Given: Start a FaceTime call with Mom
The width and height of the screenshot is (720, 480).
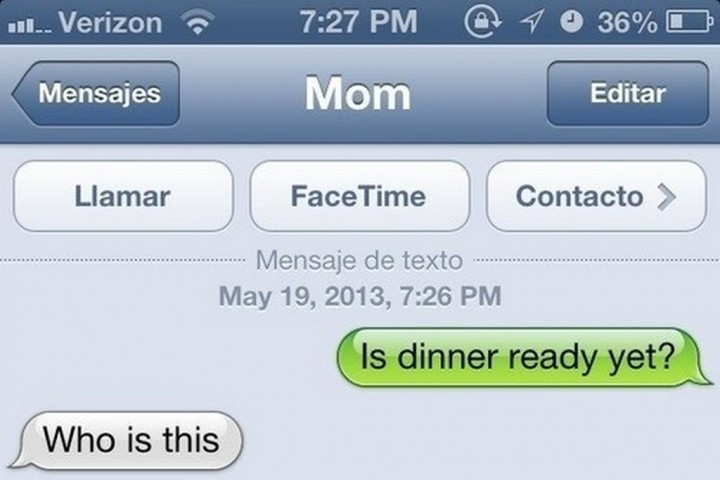Looking at the screenshot, I should [359, 196].
